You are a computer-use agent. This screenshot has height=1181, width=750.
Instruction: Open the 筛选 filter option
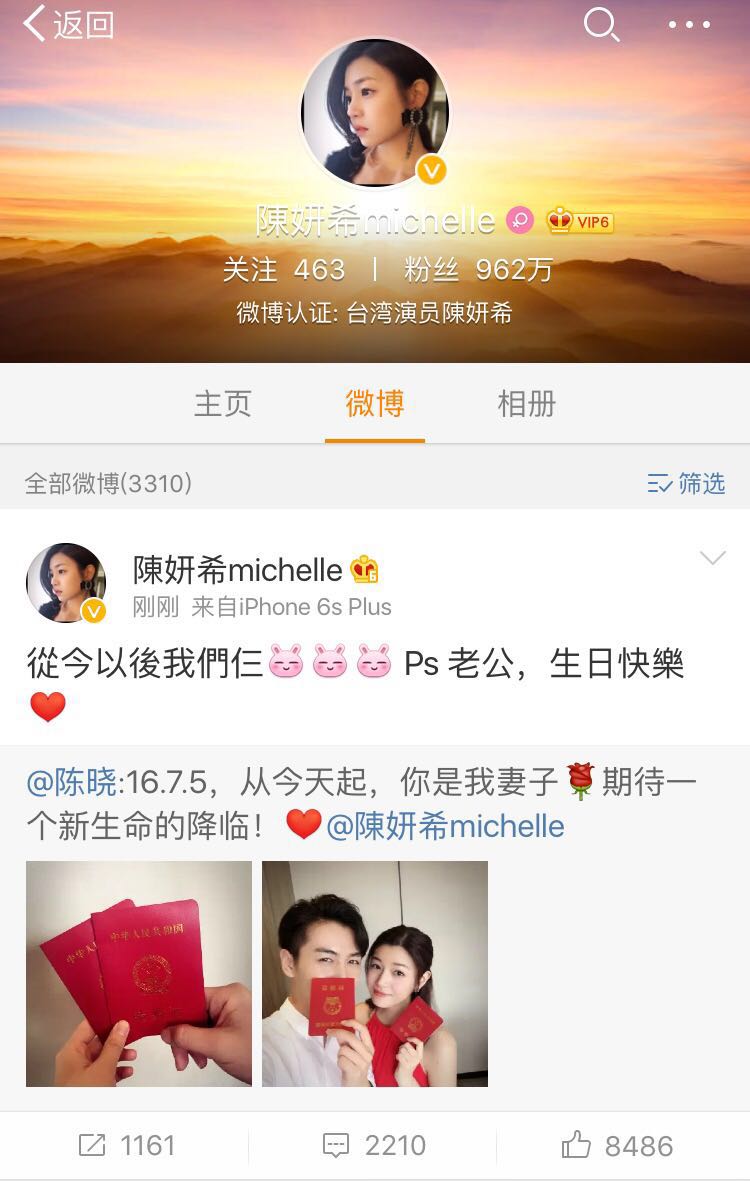686,484
